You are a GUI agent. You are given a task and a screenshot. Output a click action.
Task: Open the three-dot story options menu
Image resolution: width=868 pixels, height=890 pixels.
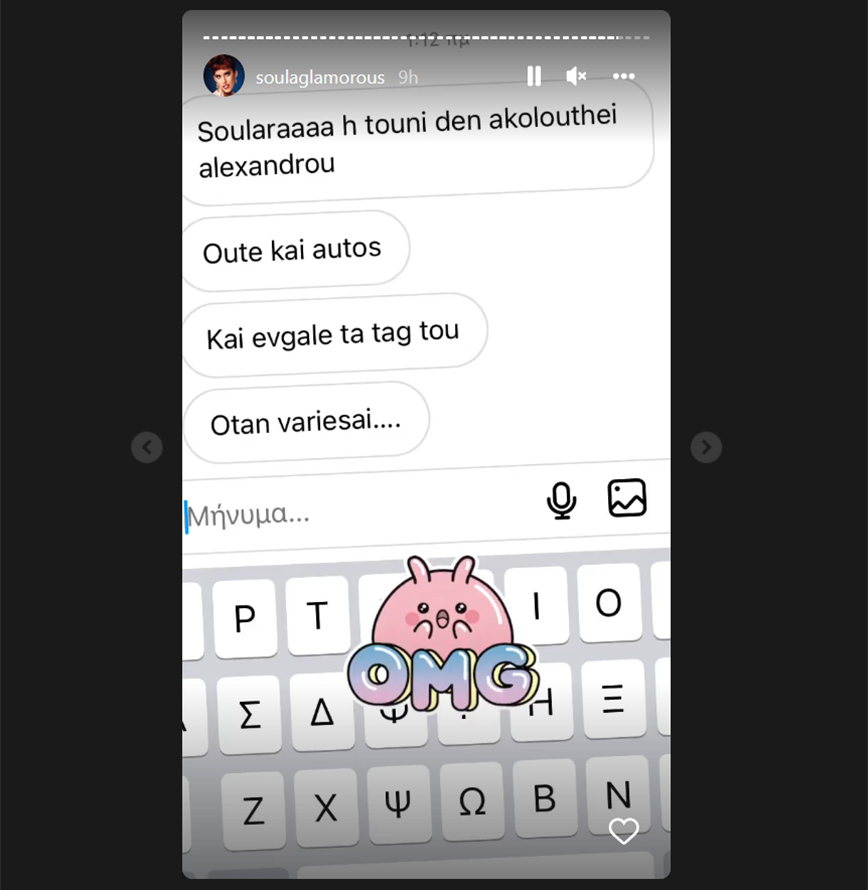pyautogui.click(x=624, y=77)
